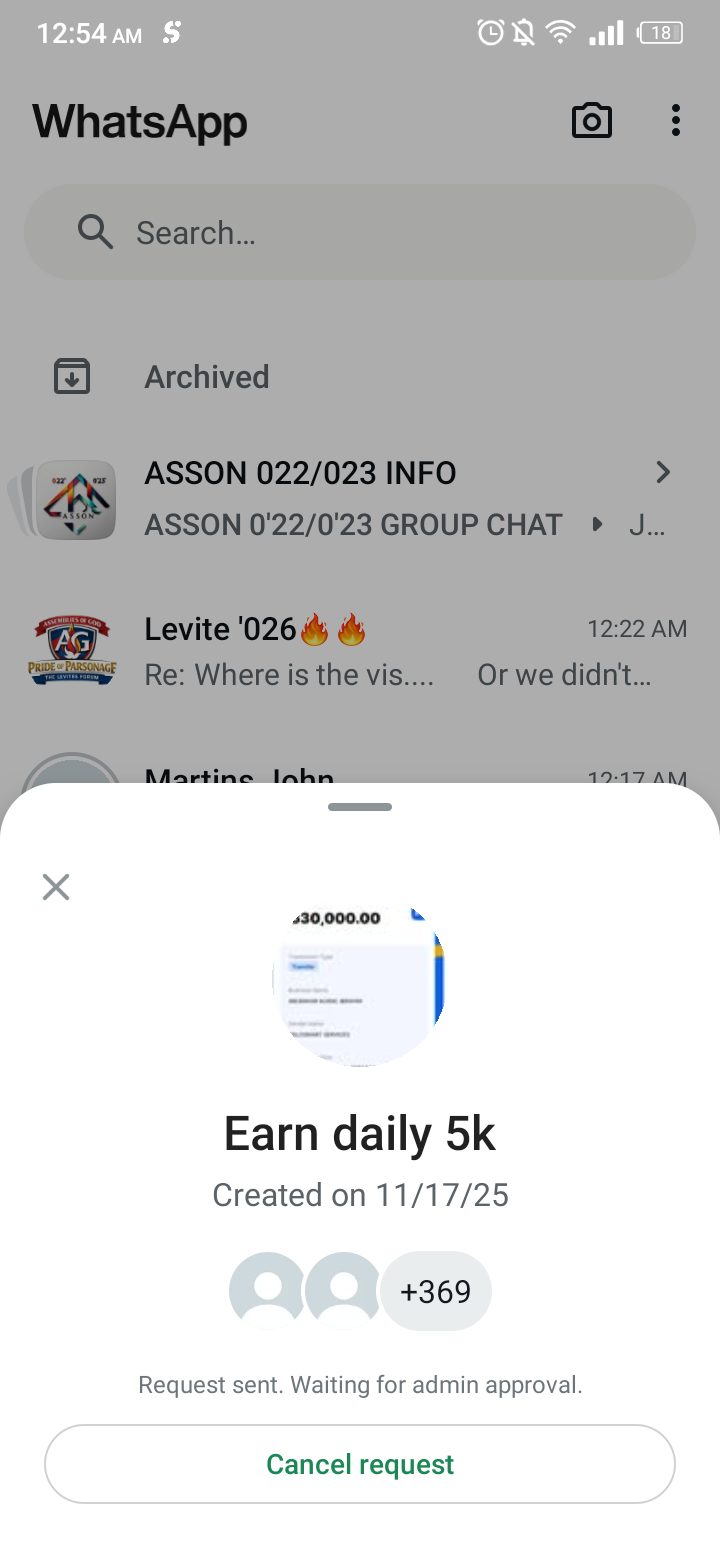The width and height of the screenshot is (720, 1560).
Task: Cancel the group join request
Action: (x=360, y=1464)
